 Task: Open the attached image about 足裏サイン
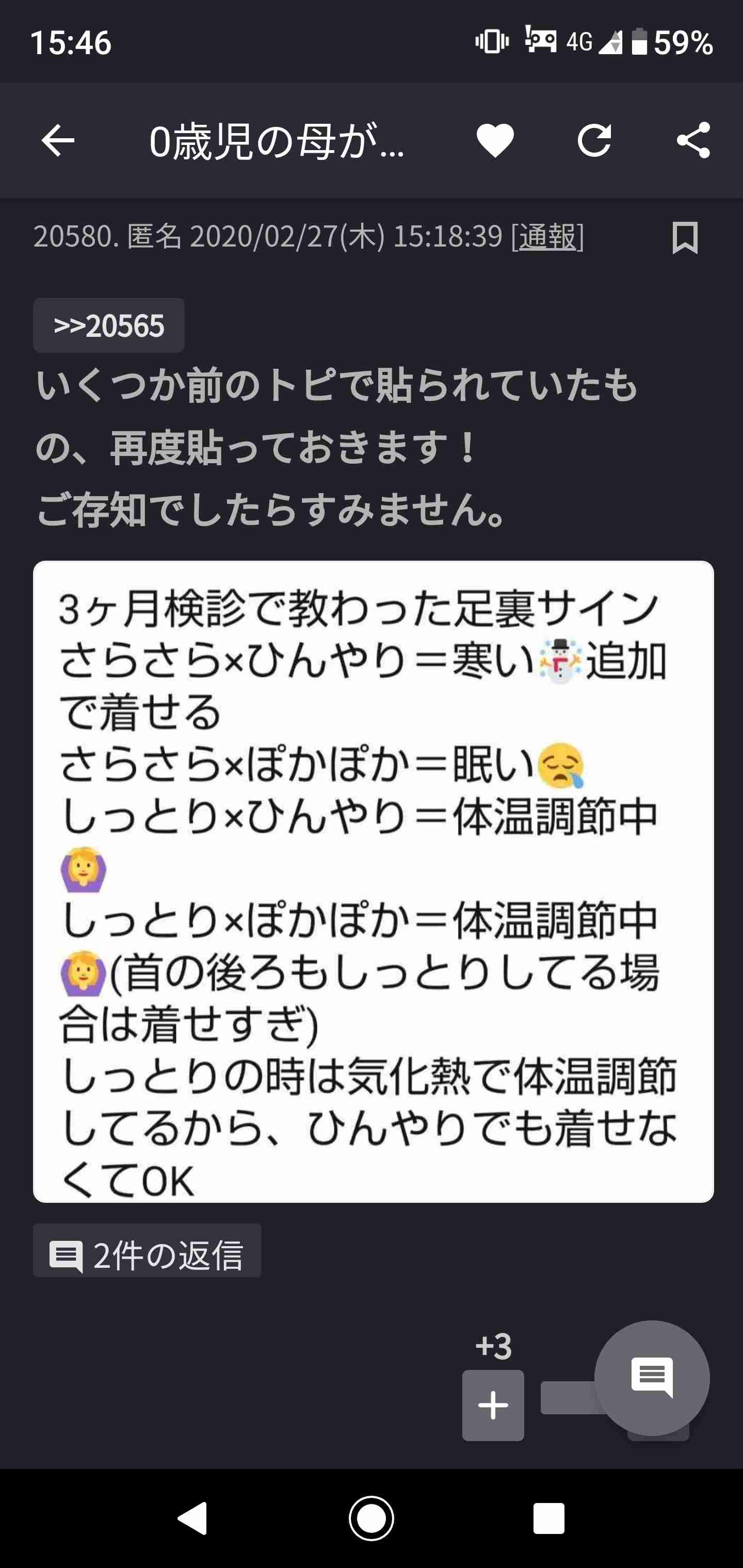click(374, 881)
